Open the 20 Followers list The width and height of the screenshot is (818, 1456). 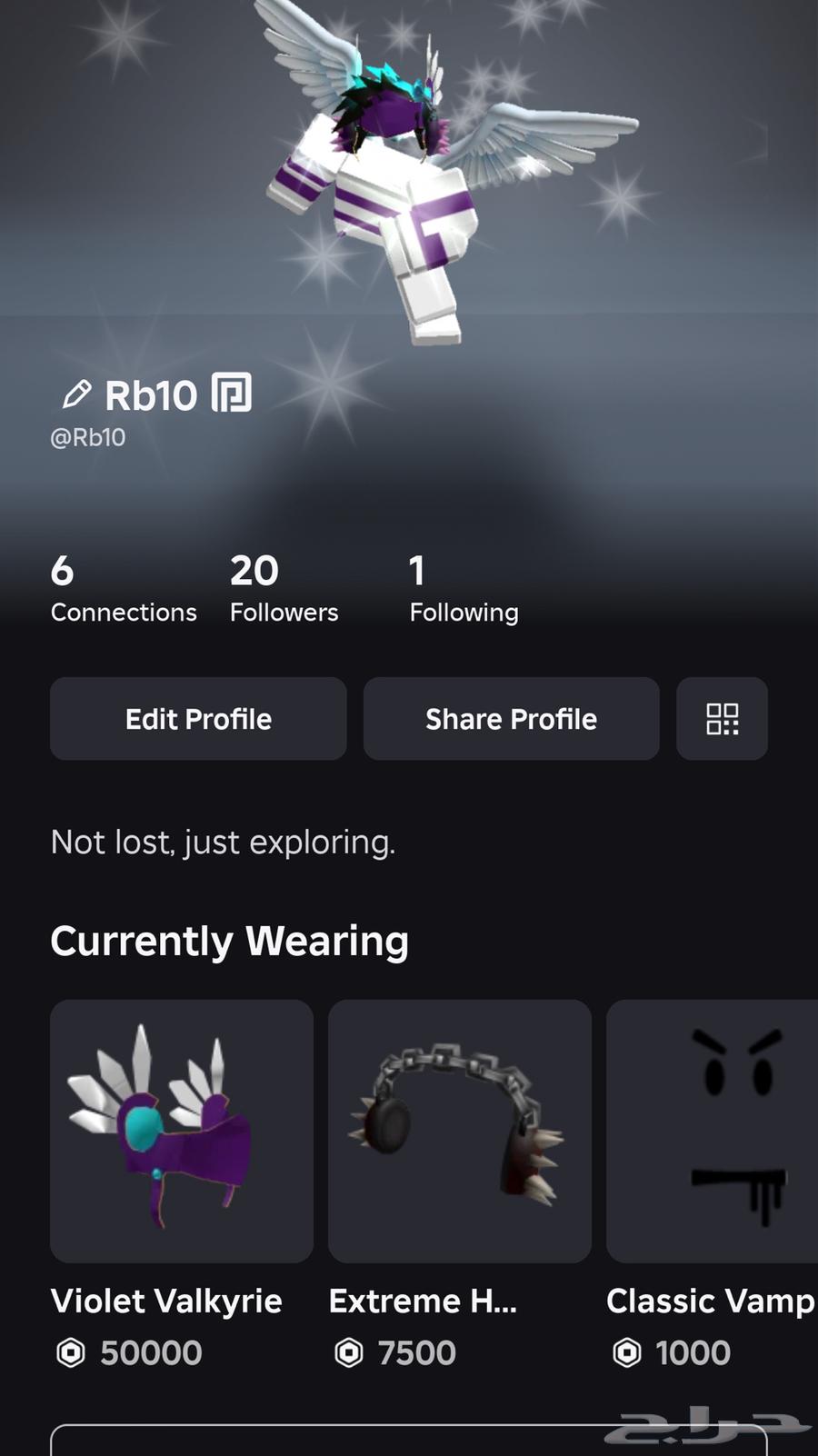[x=284, y=589]
